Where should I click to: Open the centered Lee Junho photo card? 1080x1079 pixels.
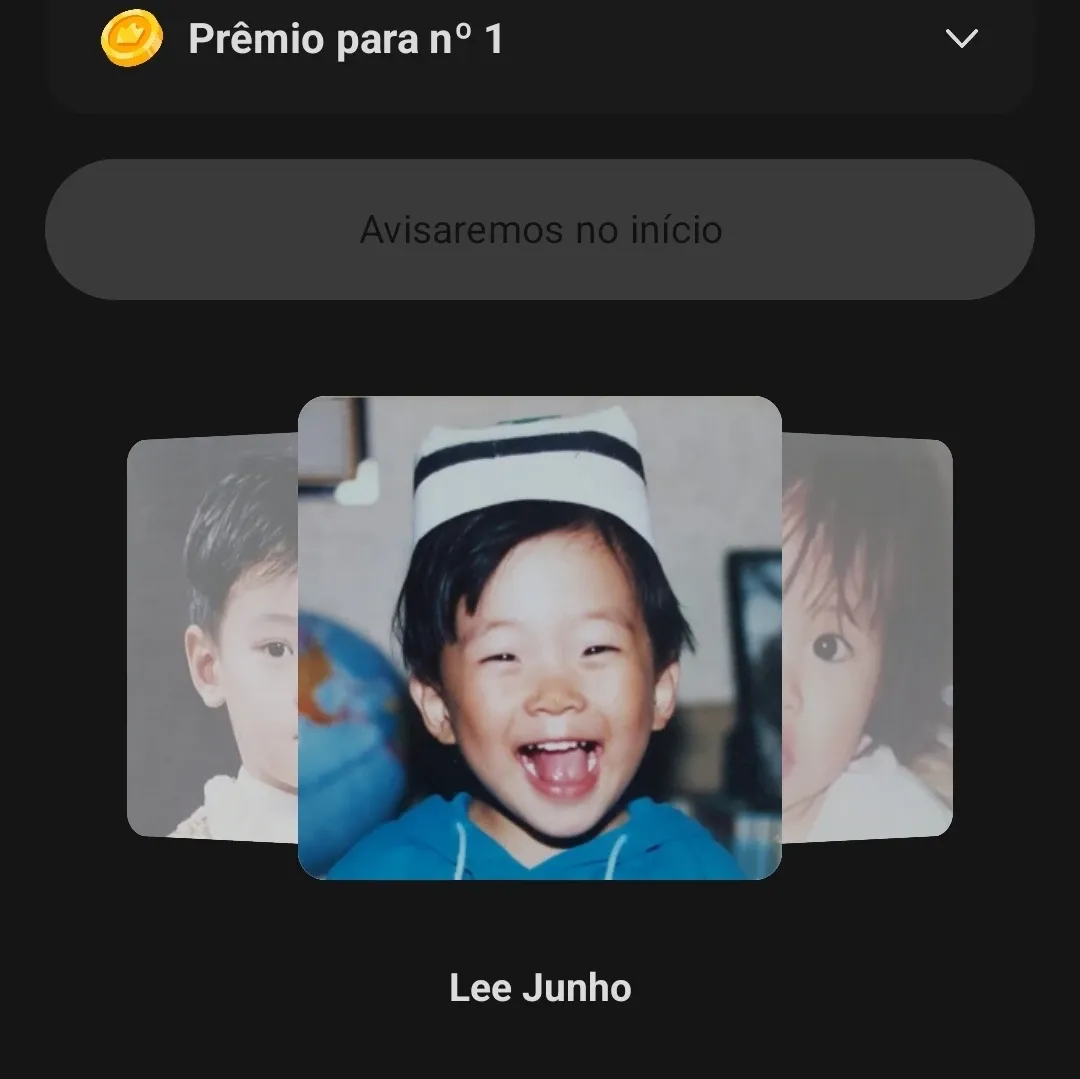pyautogui.click(x=540, y=638)
